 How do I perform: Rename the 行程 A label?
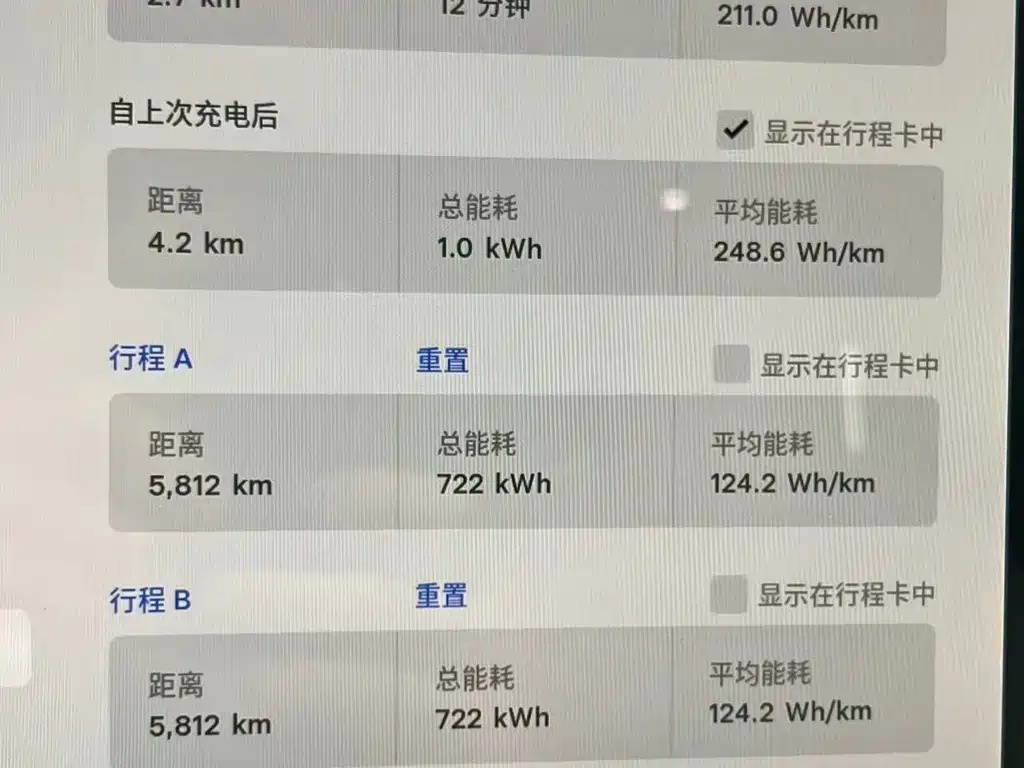pyautogui.click(x=150, y=358)
